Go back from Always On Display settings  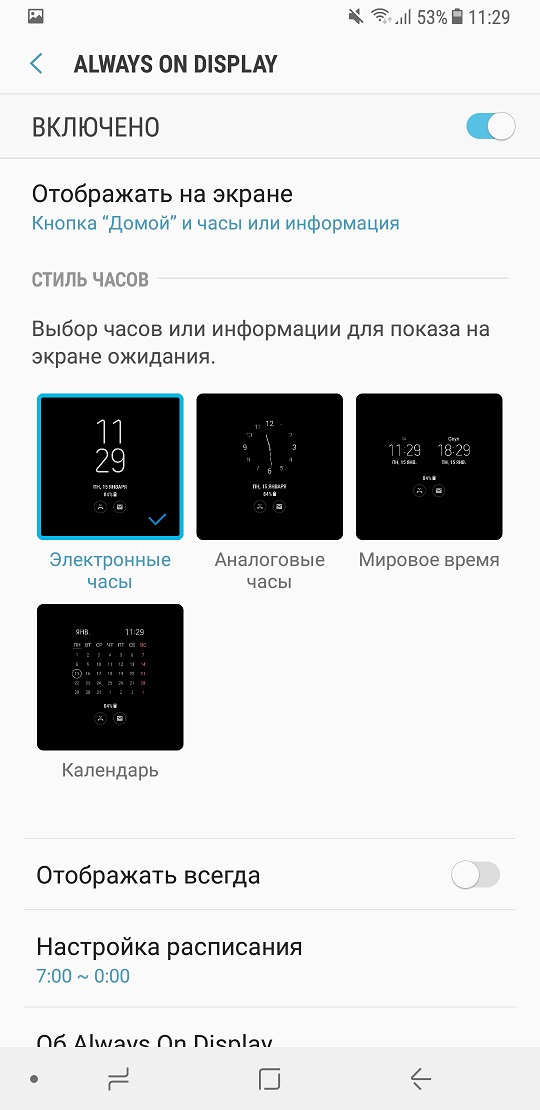[x=37, y=64]
